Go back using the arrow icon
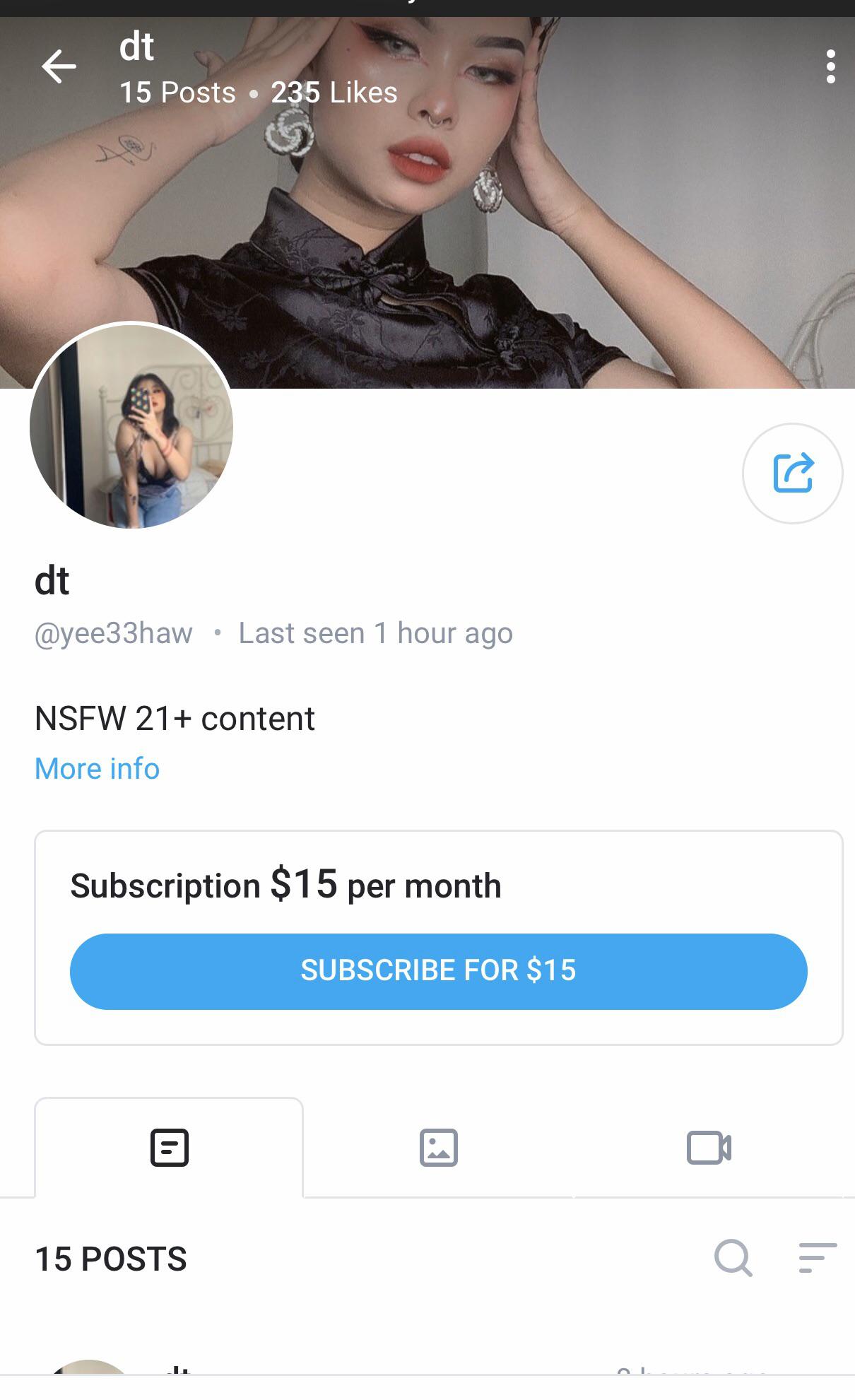 [59, 67]
